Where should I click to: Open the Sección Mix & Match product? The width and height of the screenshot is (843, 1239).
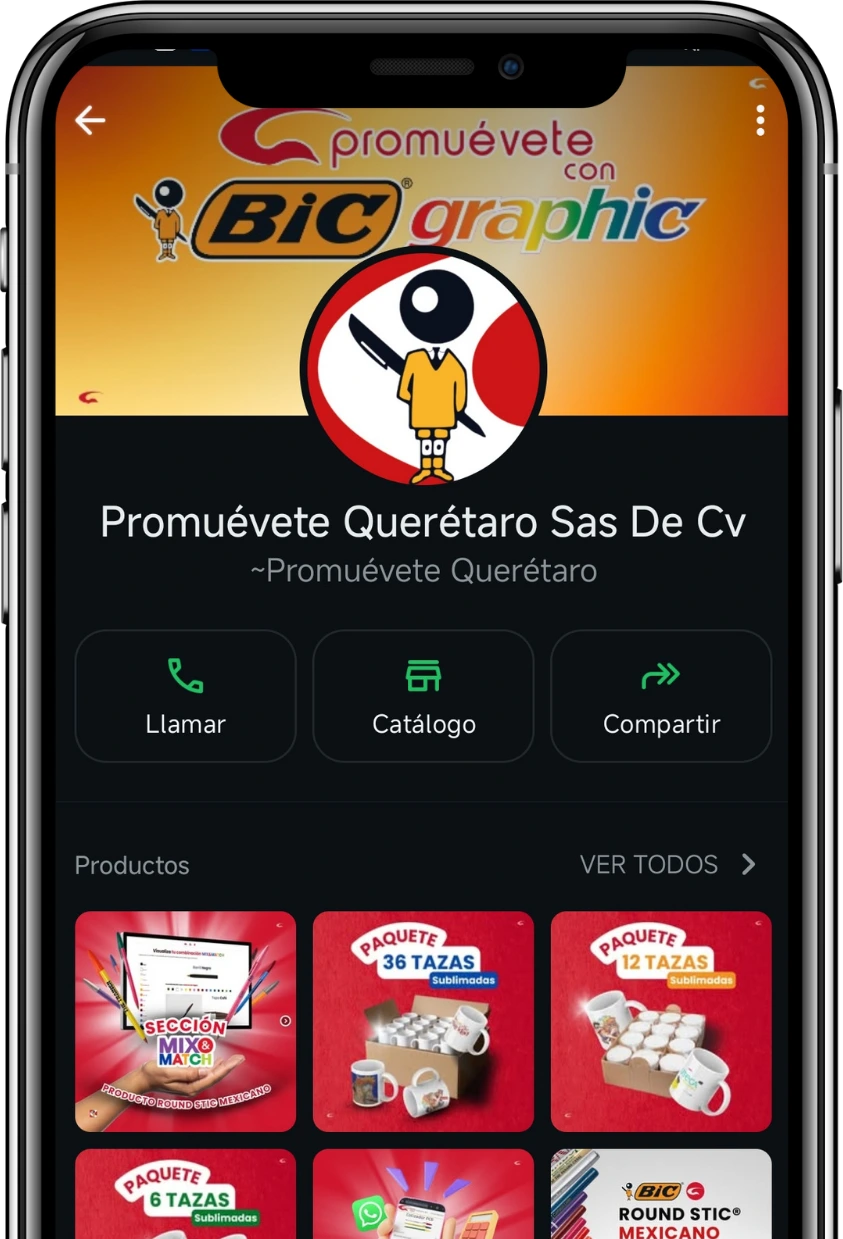pyautogui.click(x=185, y=1021)
